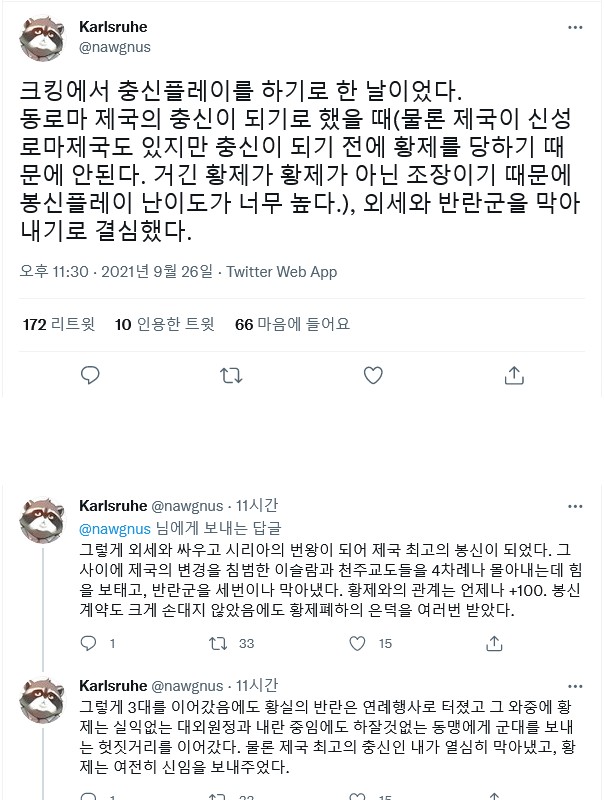This screenshot has height=800, width=604.
Task: Like the main tweet
Action: pos(373,375)
